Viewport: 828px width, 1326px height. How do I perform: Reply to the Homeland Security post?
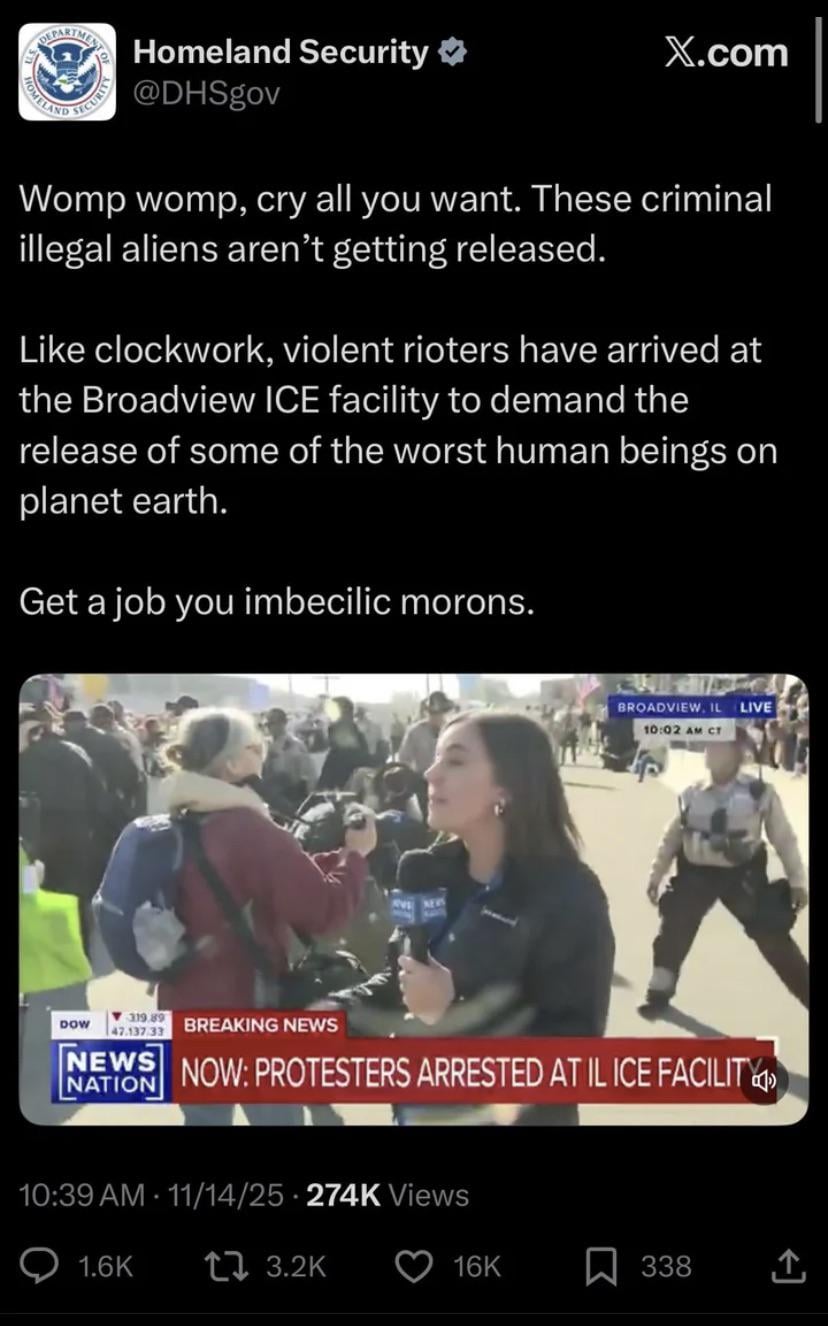(x=40, y=1266)
